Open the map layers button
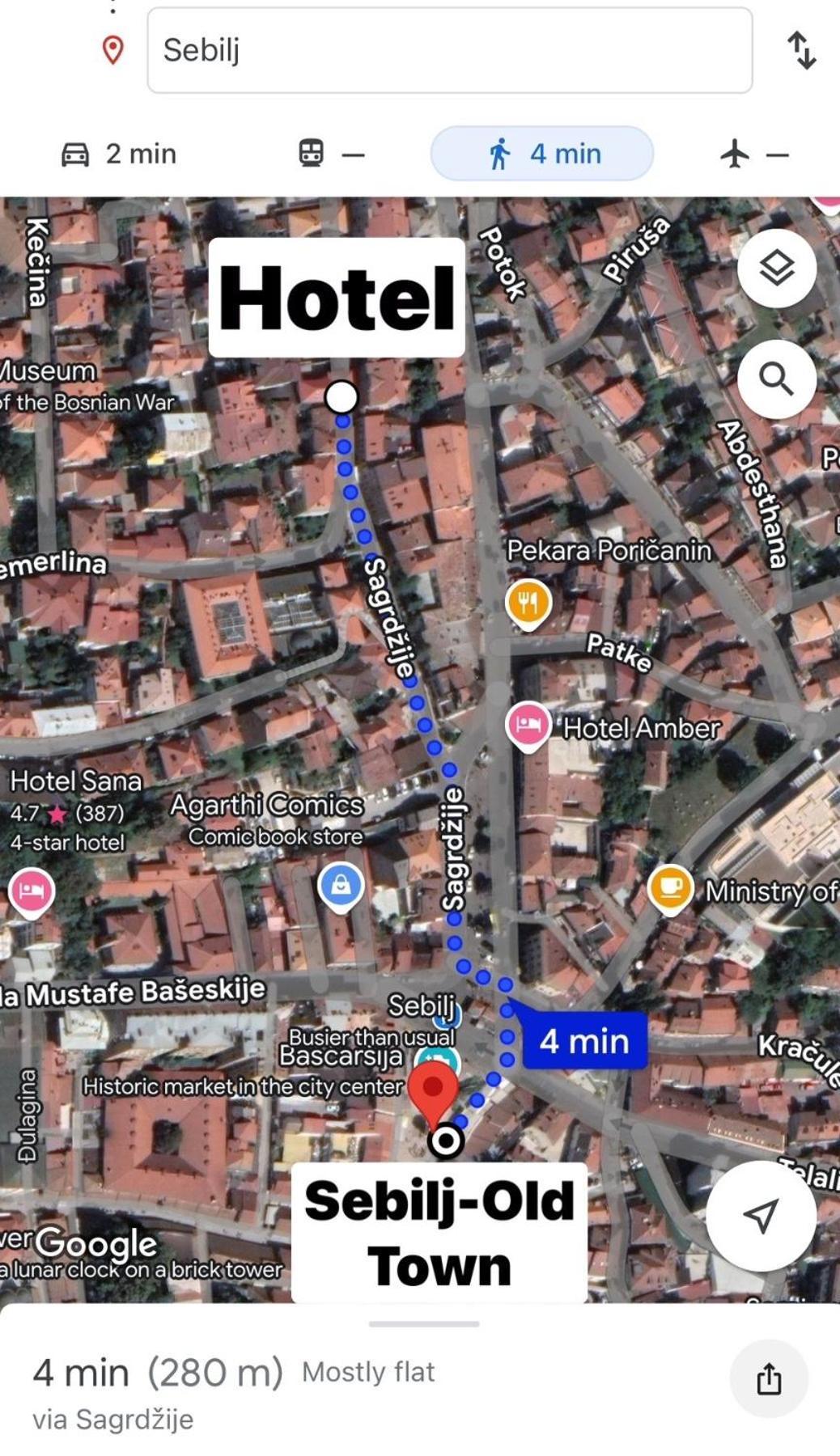 pyautogui.click(x=776, y=268)
